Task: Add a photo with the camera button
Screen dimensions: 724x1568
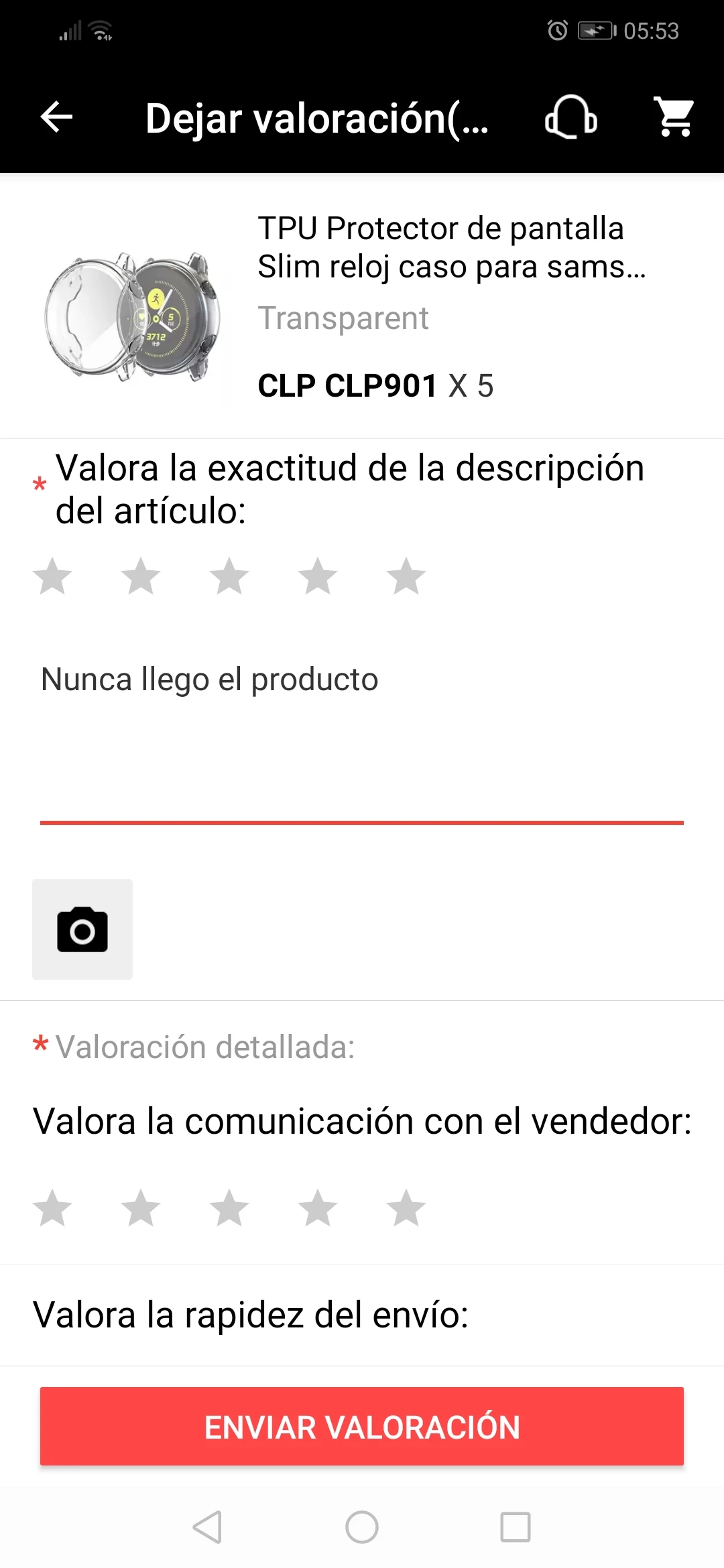Action: (82, 929)
